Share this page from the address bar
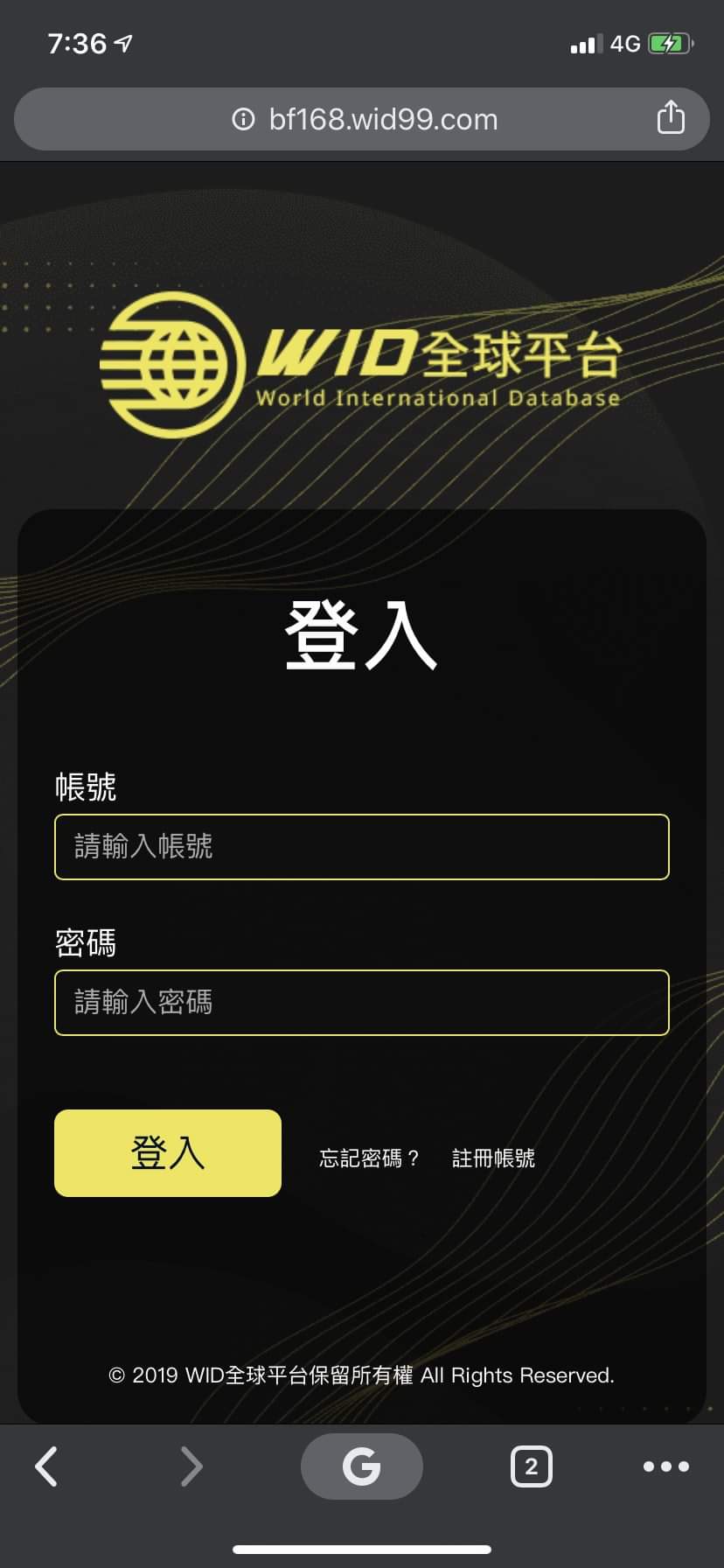 click(x=671, y=118)
